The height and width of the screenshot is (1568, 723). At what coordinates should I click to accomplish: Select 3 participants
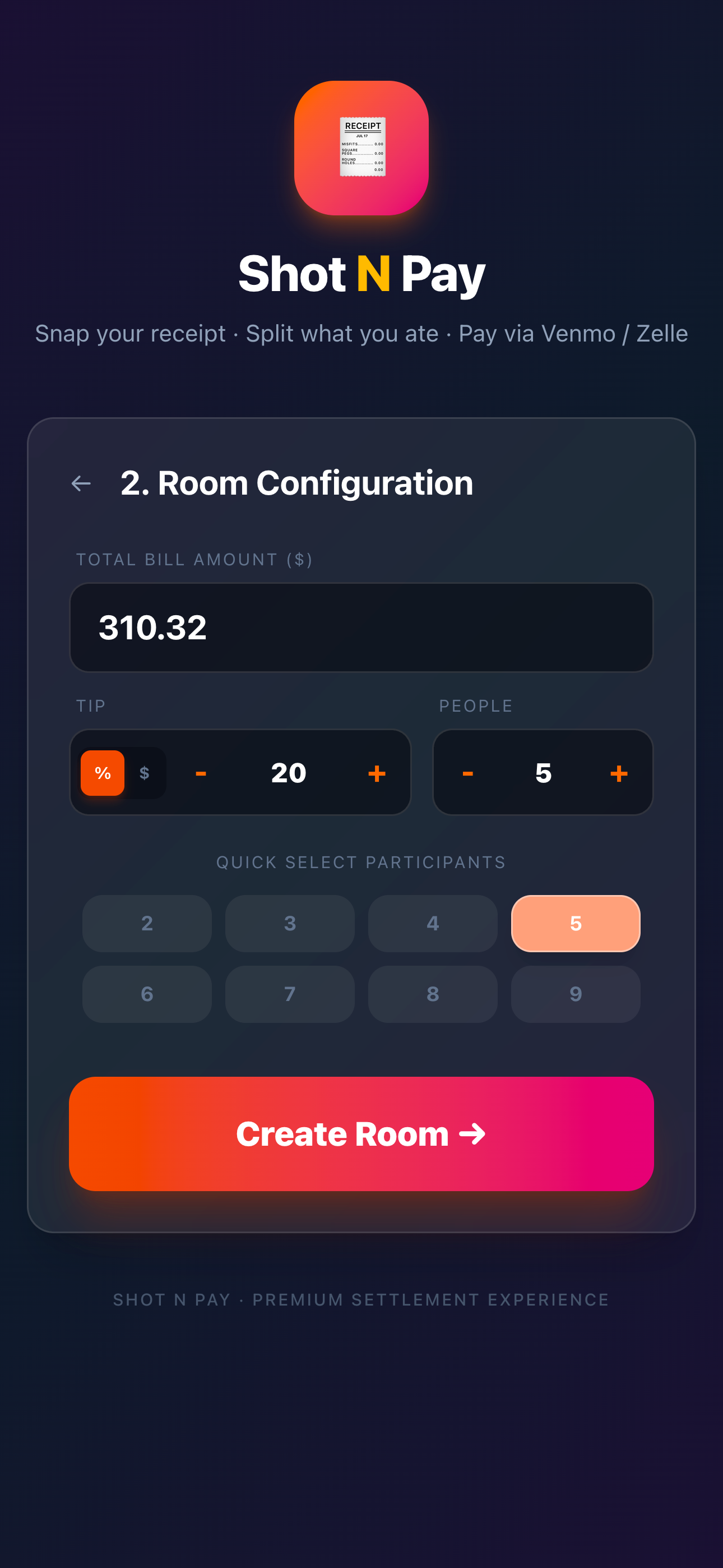click(290, 924)
